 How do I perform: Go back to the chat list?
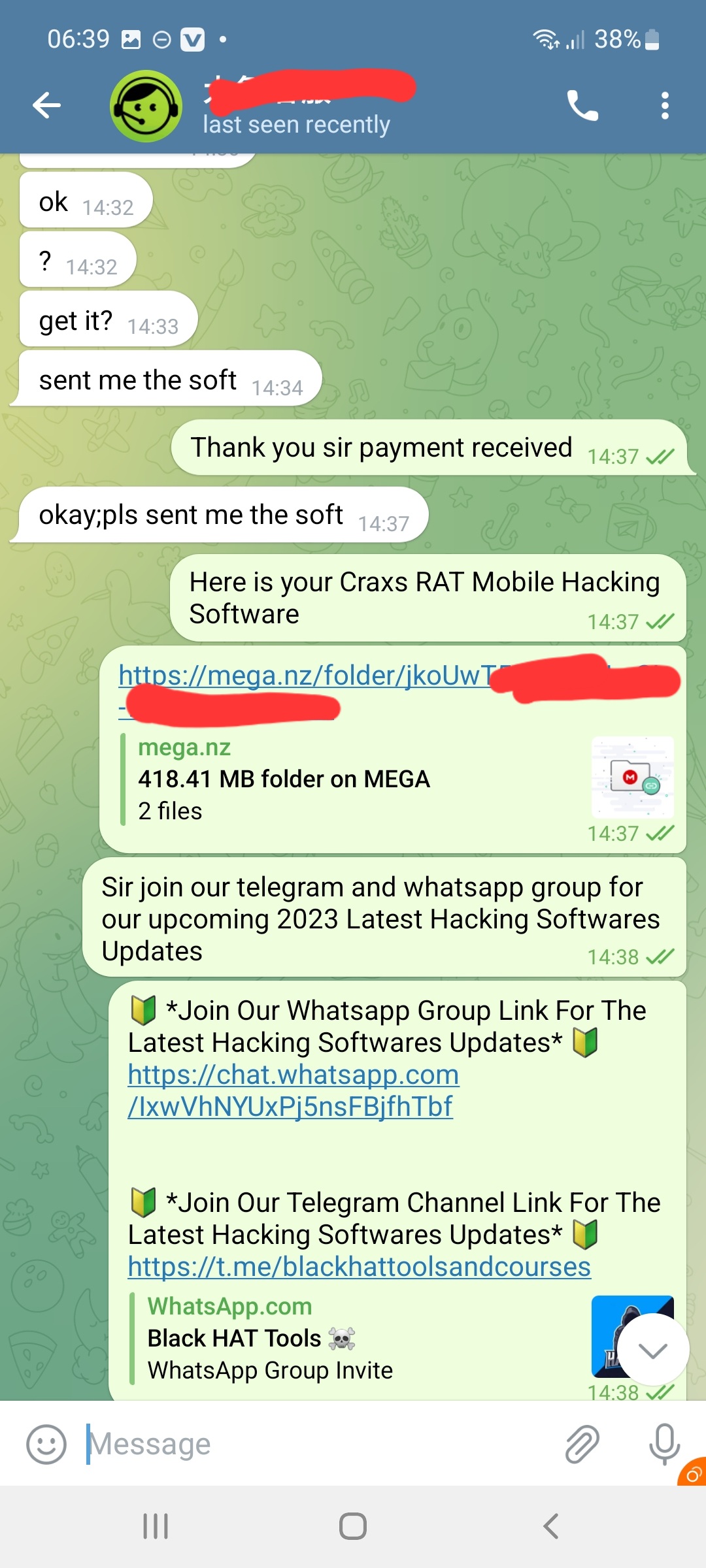click(x=47, y=105)
